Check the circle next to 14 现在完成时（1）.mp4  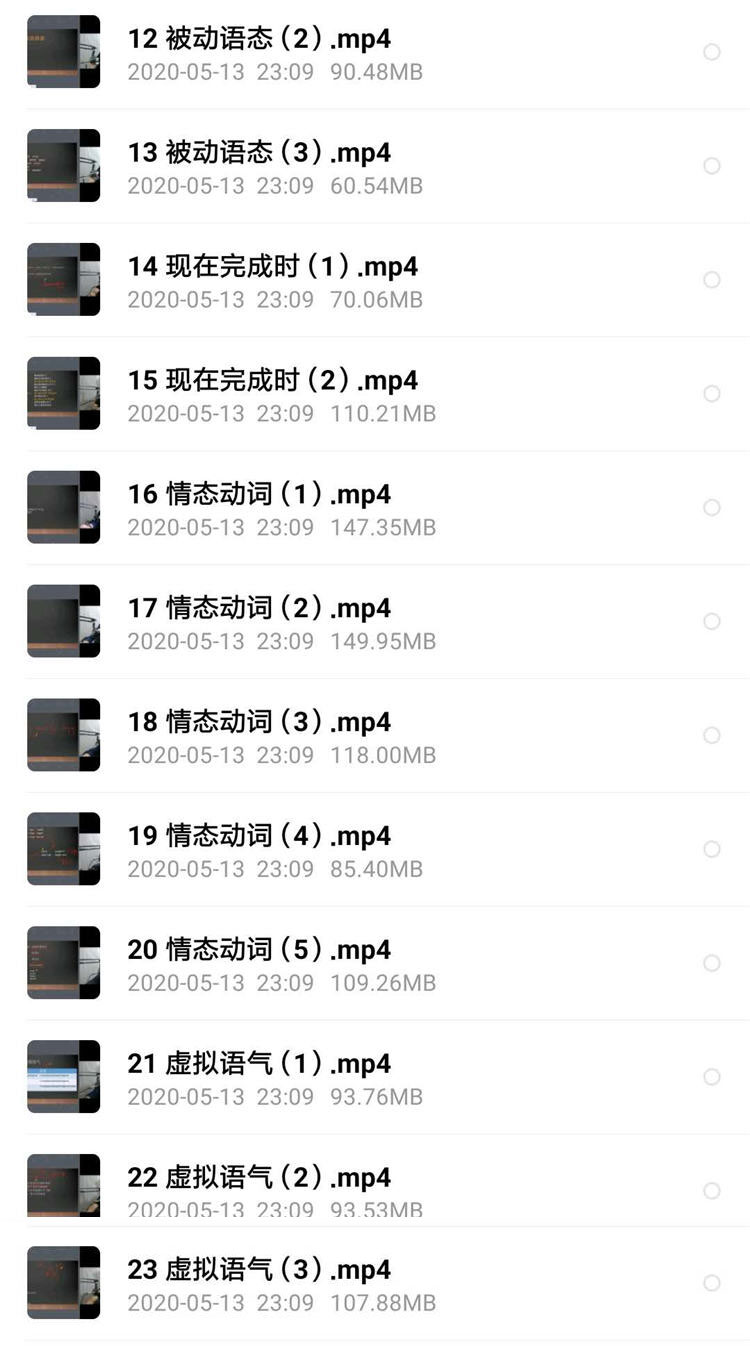(x=712, y=280)
